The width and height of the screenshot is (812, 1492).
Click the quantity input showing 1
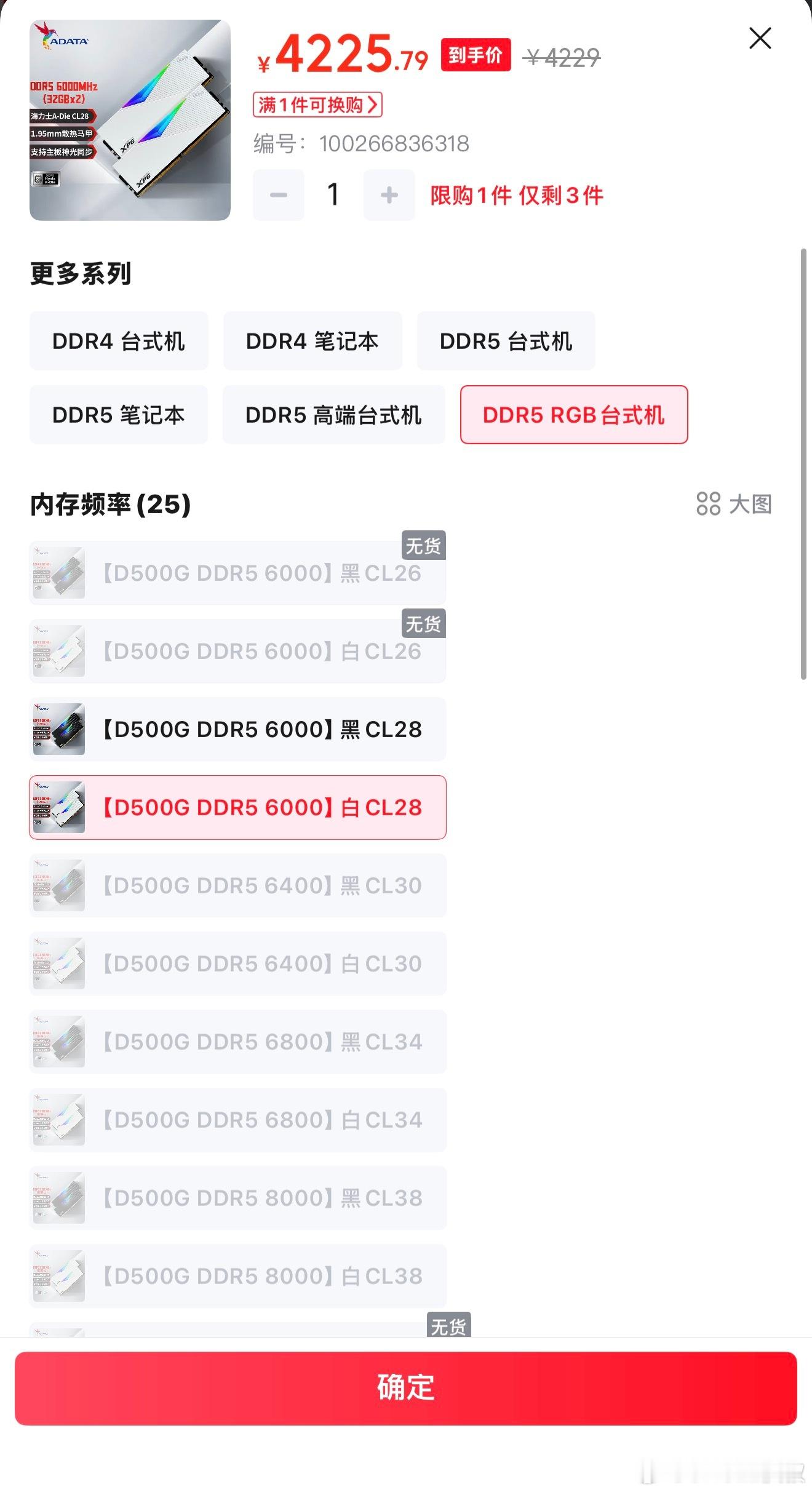[333, 194]
